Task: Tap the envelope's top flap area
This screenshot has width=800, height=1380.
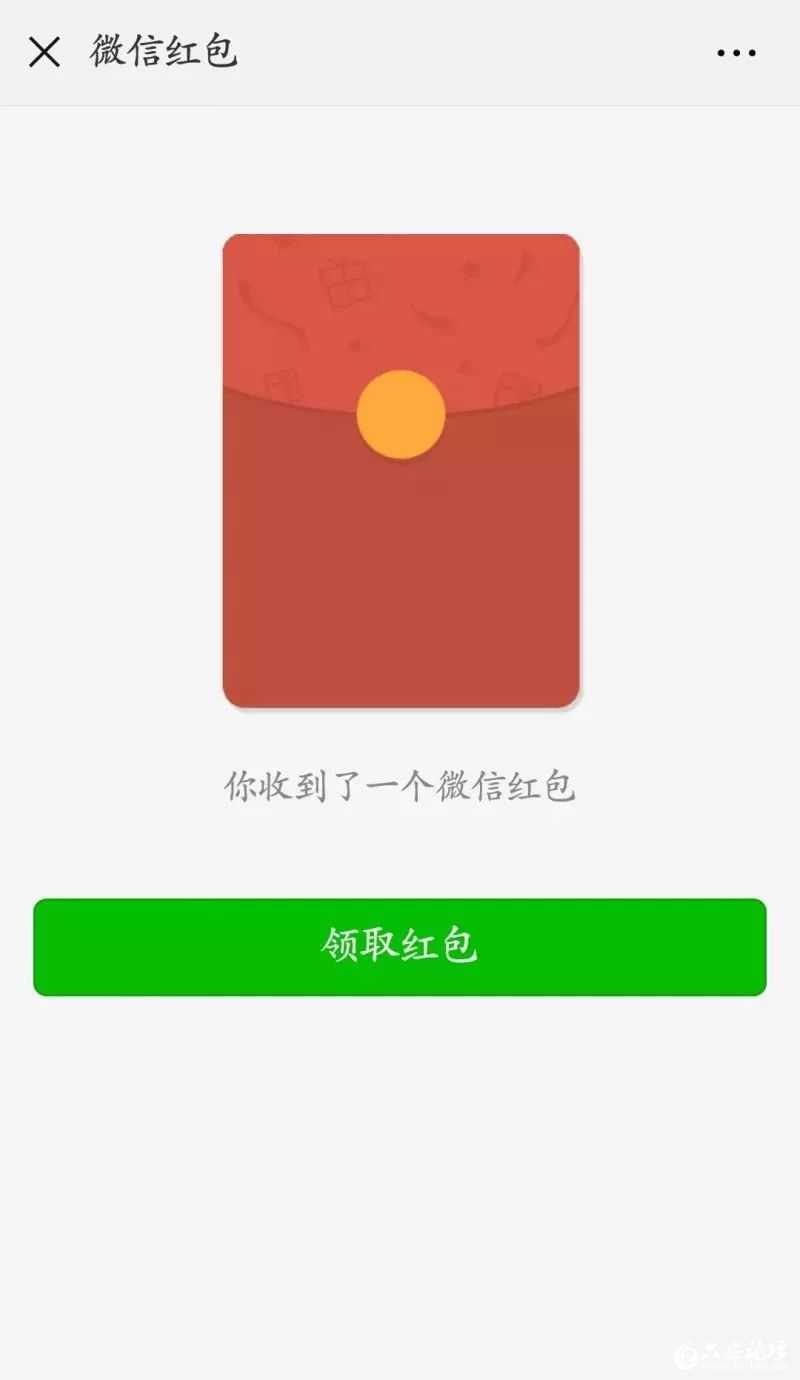Action: [400, 300]
